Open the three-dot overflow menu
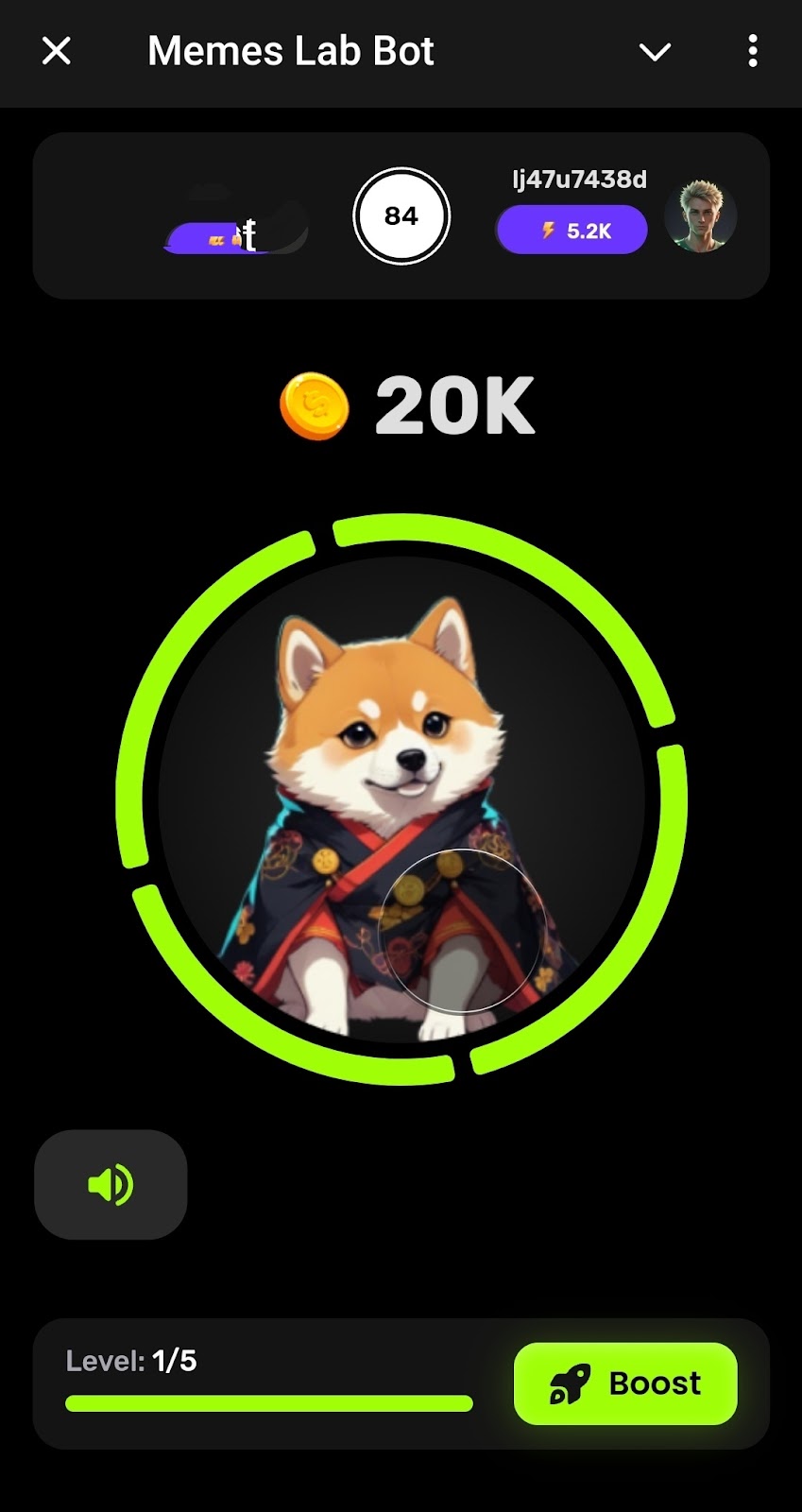 click(x=752, y=51)
